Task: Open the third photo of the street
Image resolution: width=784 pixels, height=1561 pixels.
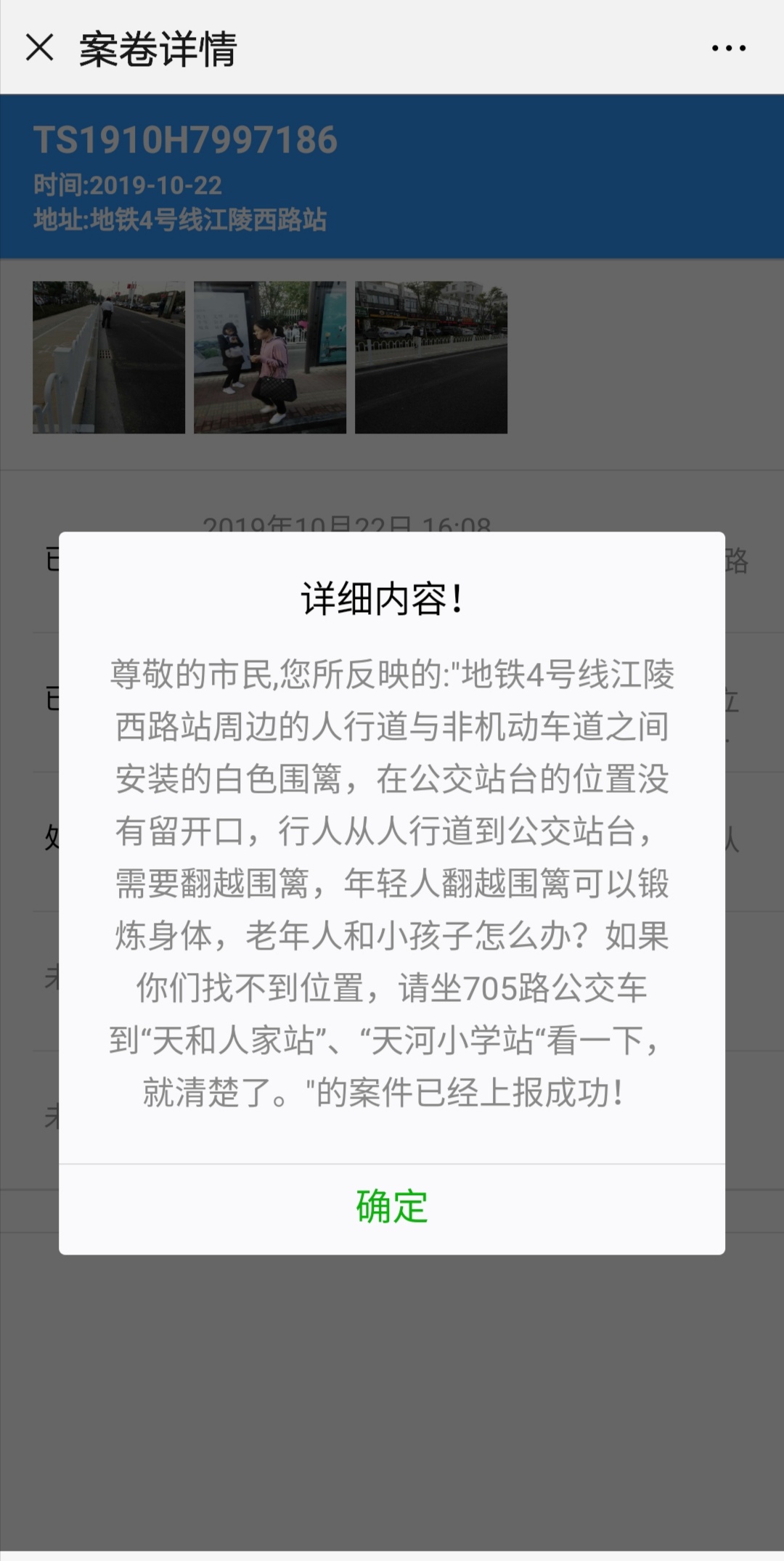Action: 431,357
